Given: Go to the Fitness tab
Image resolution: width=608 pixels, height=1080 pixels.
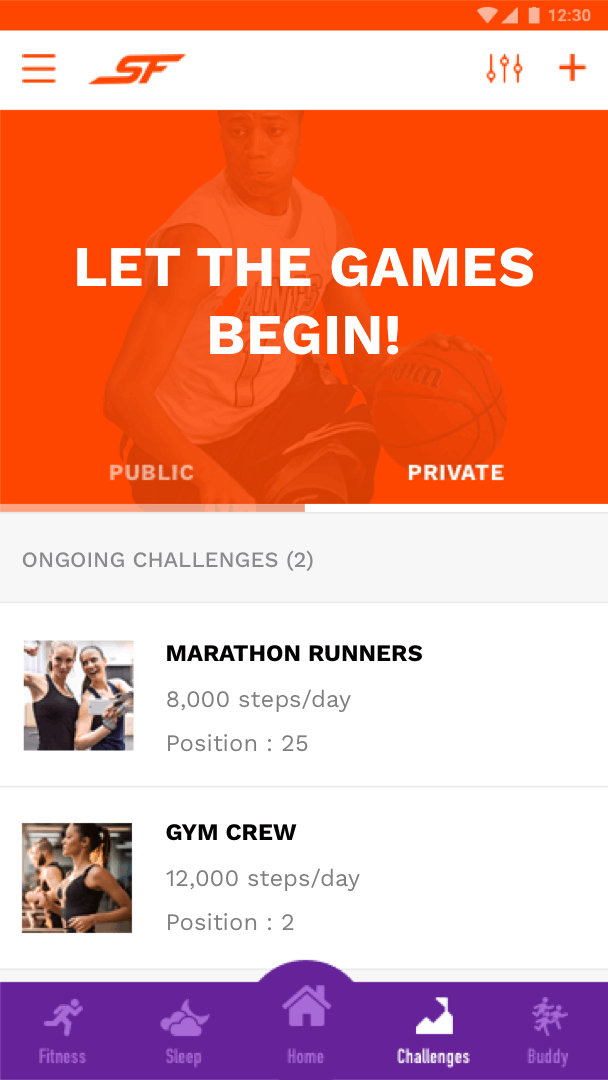Looking at the screenshot, I should click(x=62, y=1032).
